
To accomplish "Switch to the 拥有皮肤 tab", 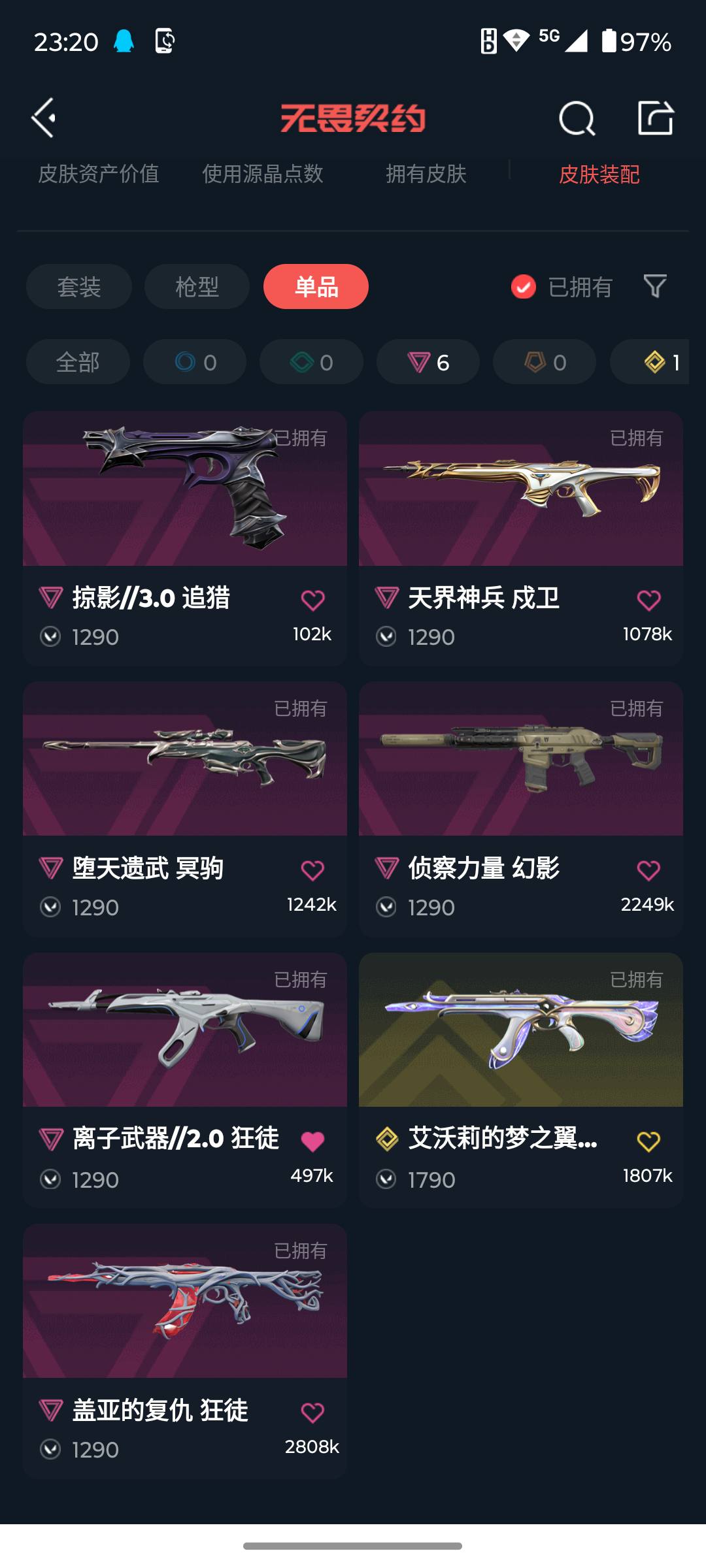I will [427, 174].
